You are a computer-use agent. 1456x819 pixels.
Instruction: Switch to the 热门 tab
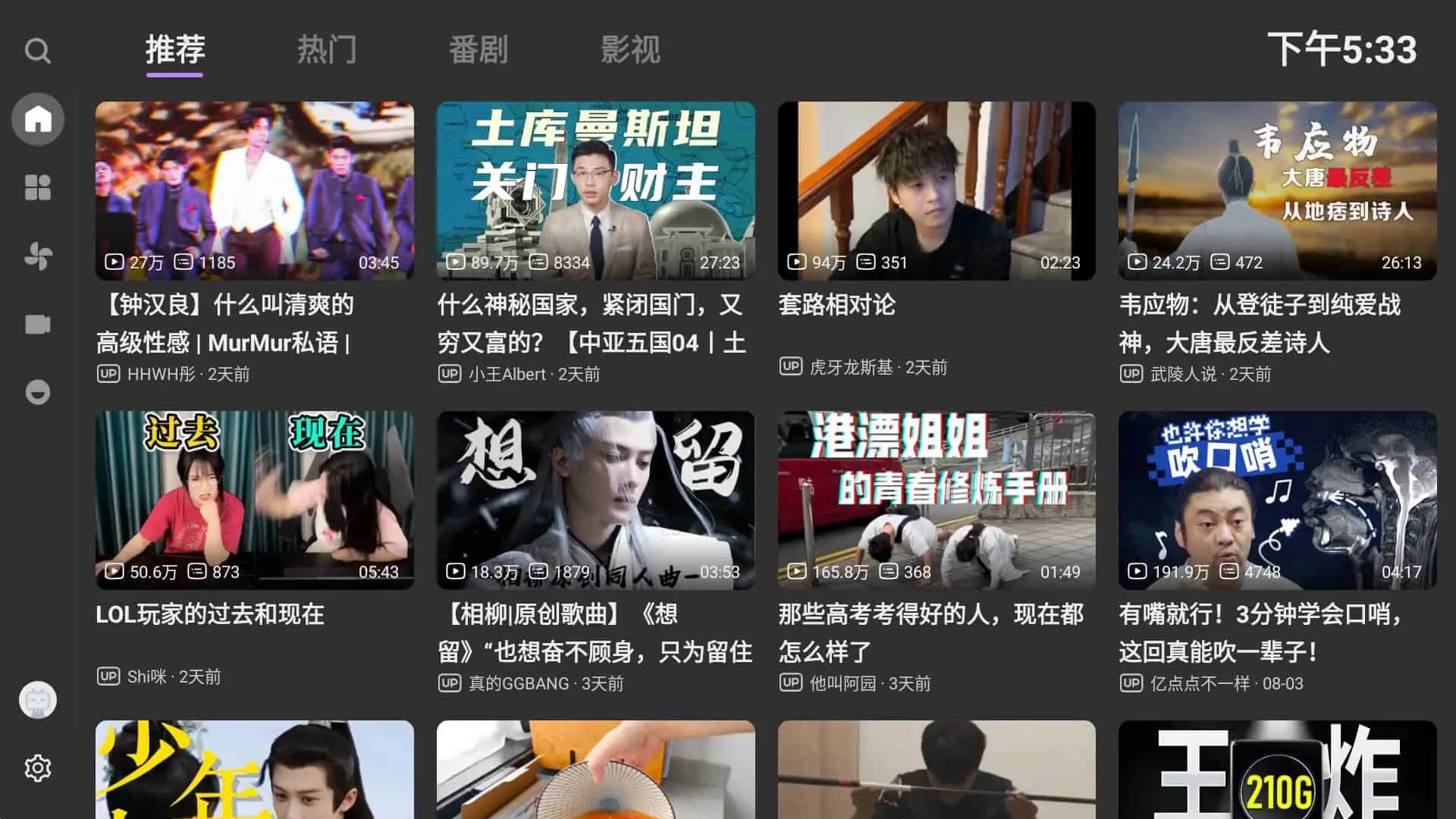pos(326,50)
